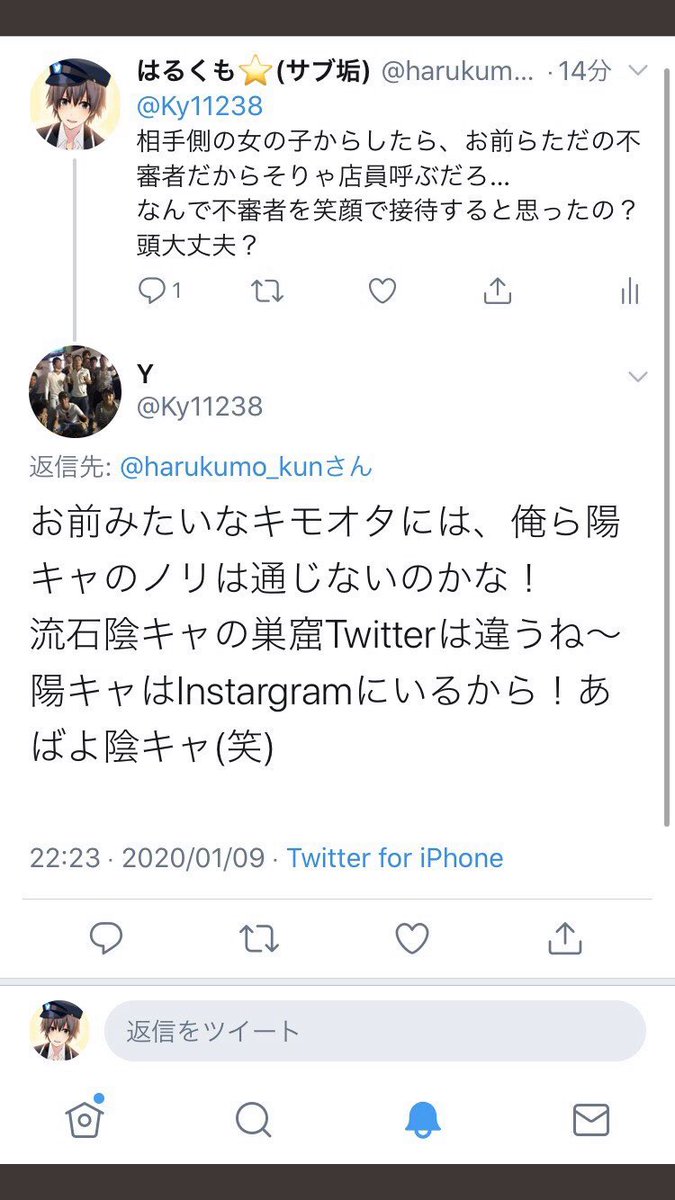Reply to Y's main tweet
This screenshot has height=1200, width=675.
coord(106,938)
